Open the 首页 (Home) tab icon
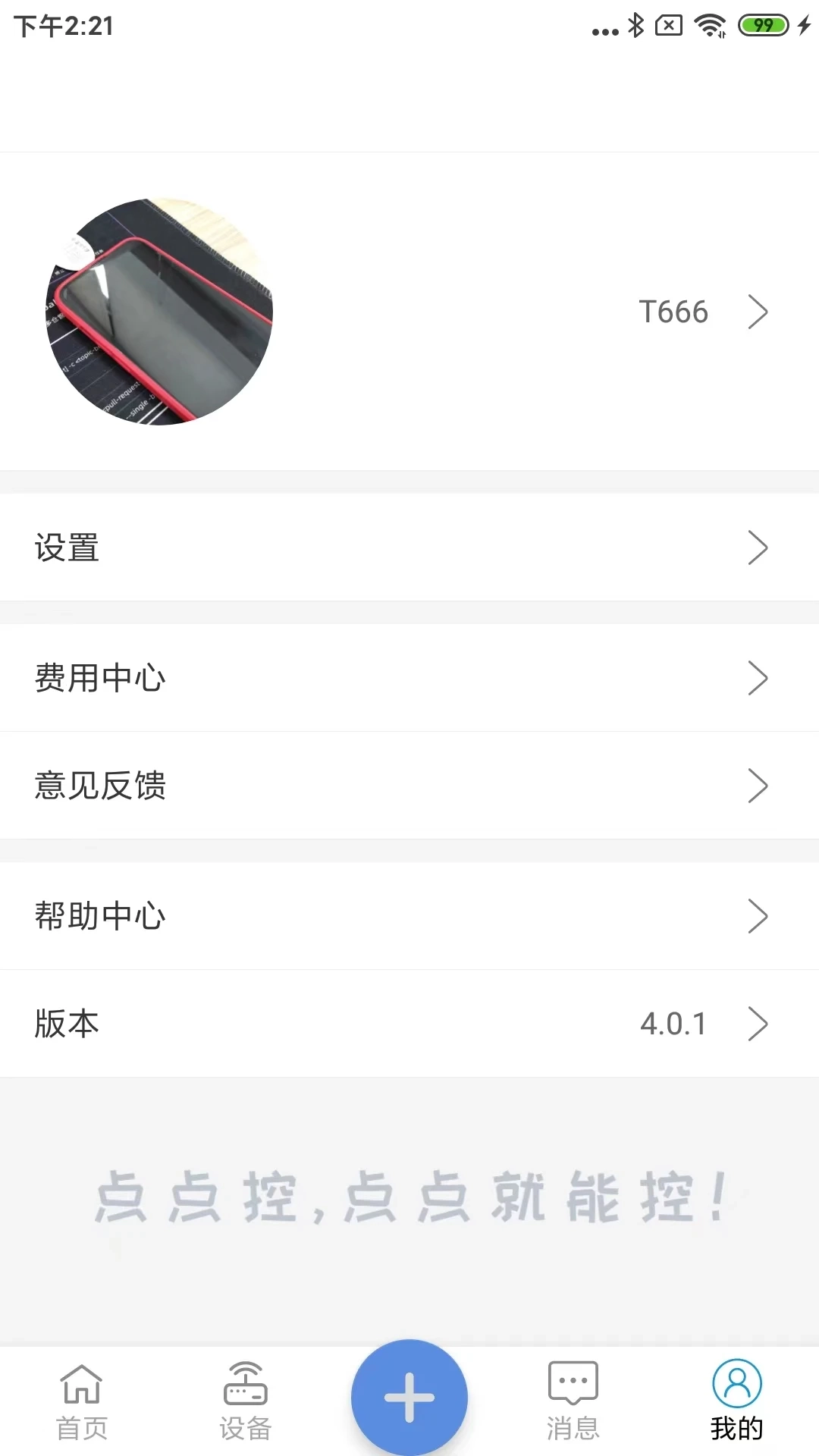The image size is (819, 1456). tap(81, 1398)
